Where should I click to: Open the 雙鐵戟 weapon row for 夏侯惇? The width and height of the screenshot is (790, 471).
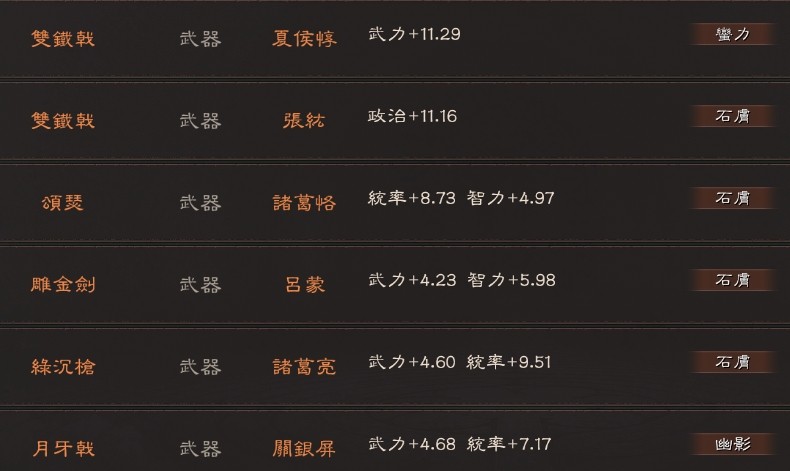tap(63, 39)
